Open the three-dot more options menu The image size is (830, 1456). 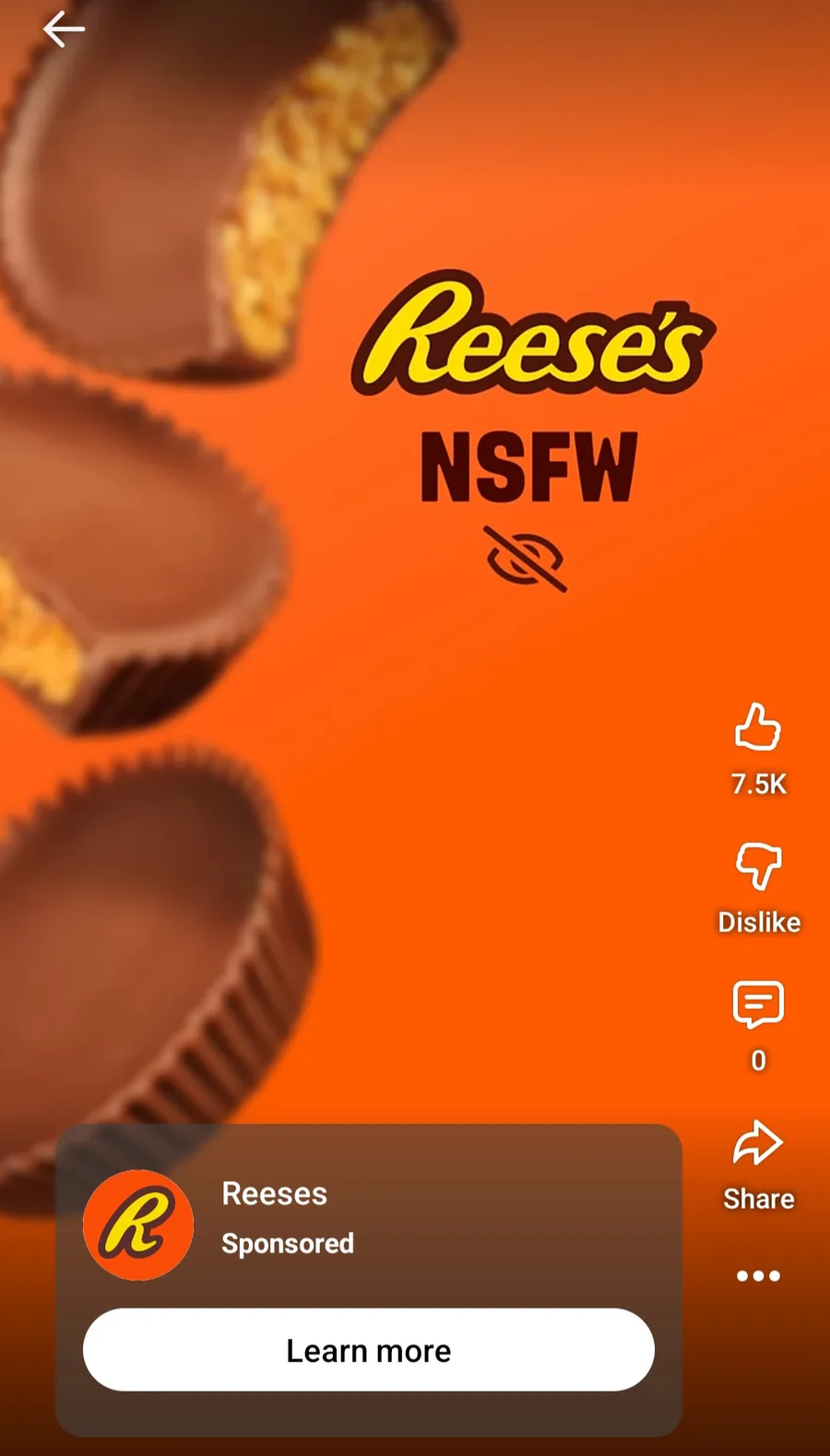point(758,1276)
